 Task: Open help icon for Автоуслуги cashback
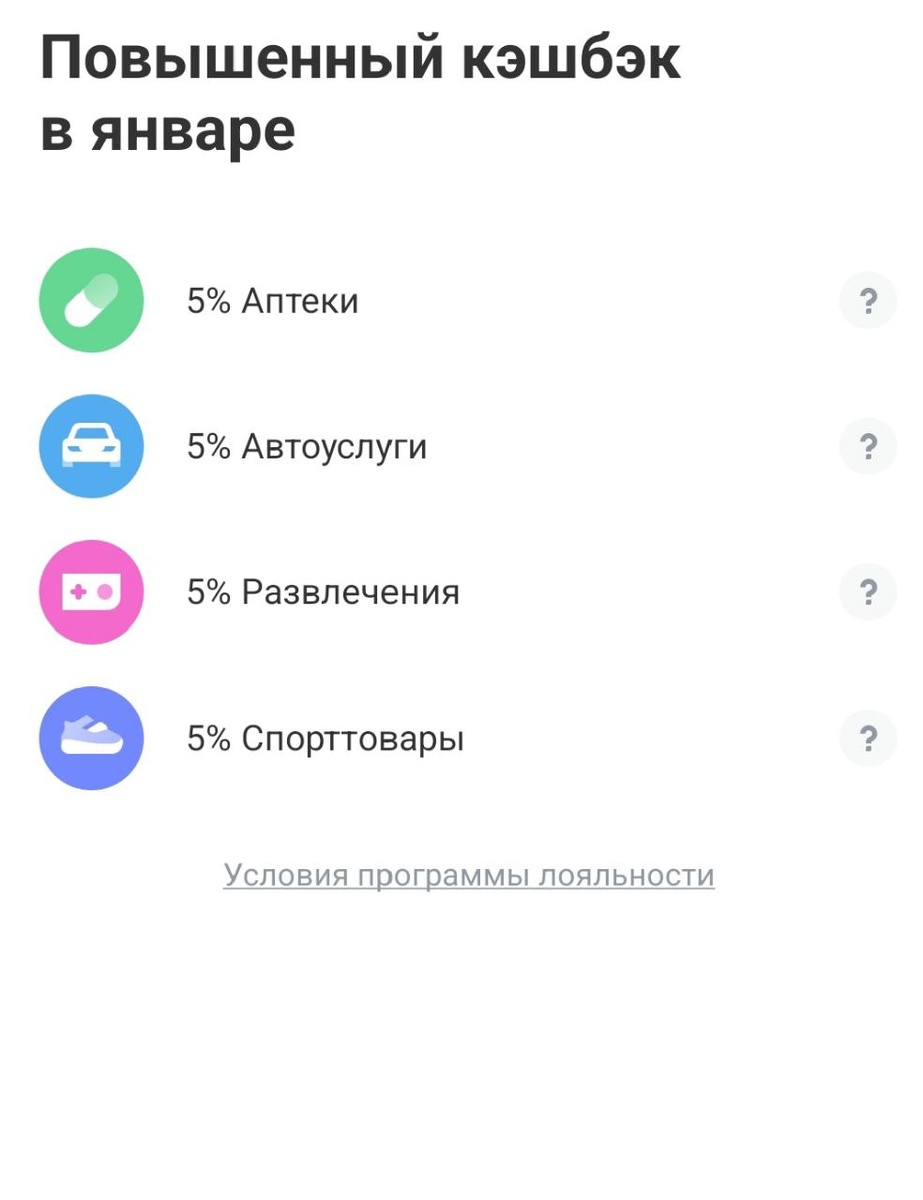[x=868, y=446]
